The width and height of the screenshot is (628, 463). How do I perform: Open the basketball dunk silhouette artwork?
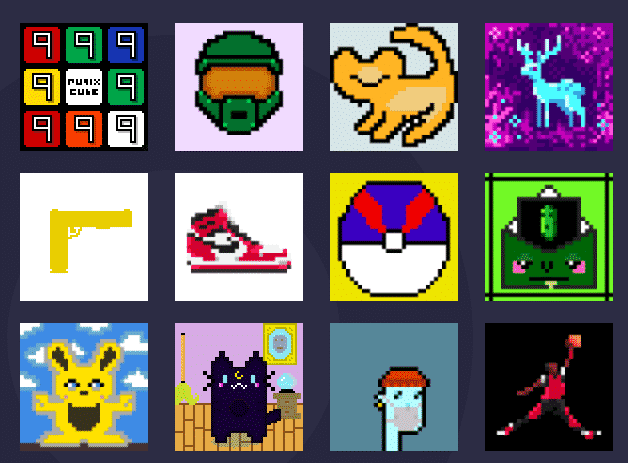(x=548, y=387)
